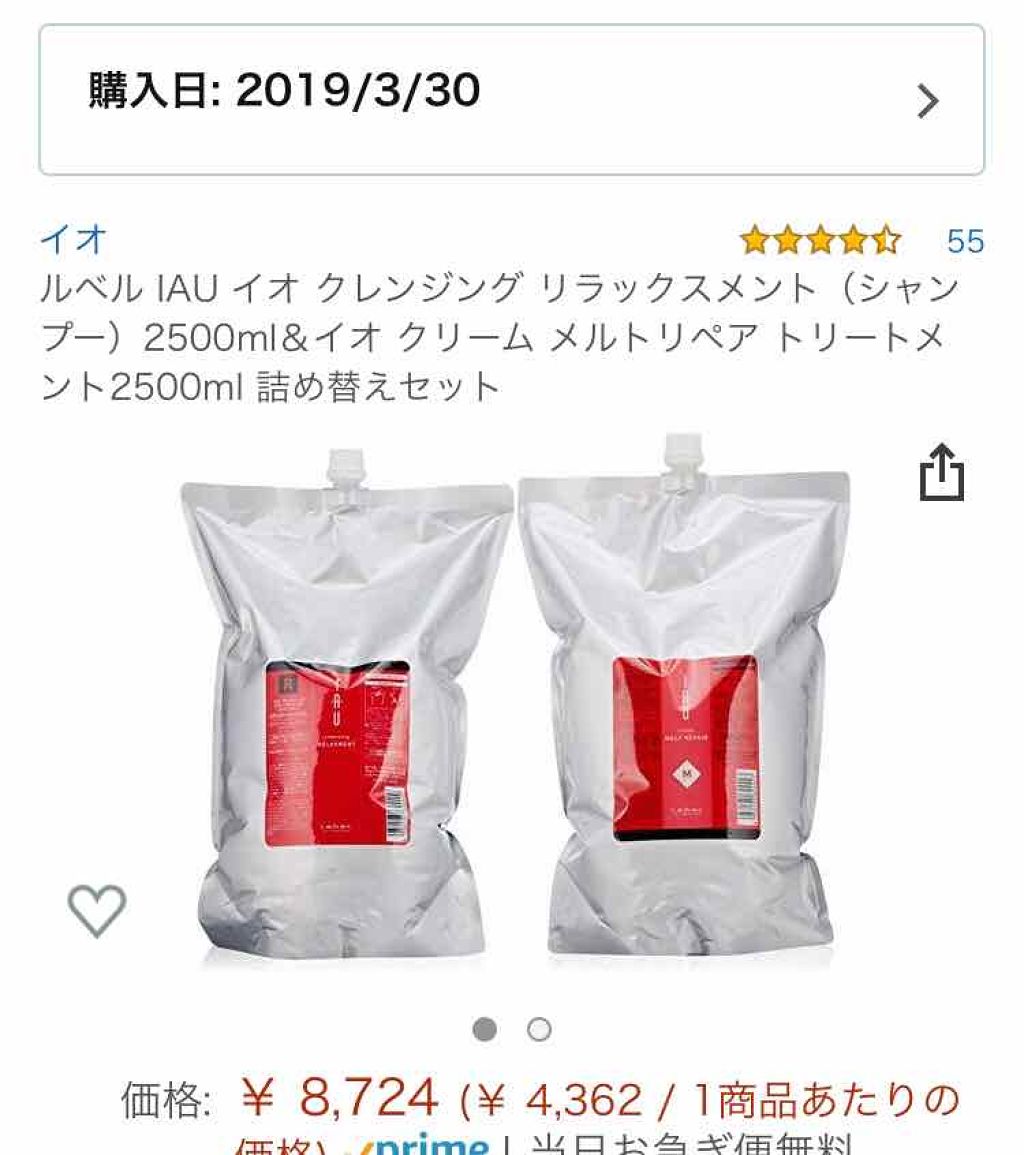This screenshot has height=1155, width=1024.
Task: Click the third star of the rating row
Action: point(820,240)
